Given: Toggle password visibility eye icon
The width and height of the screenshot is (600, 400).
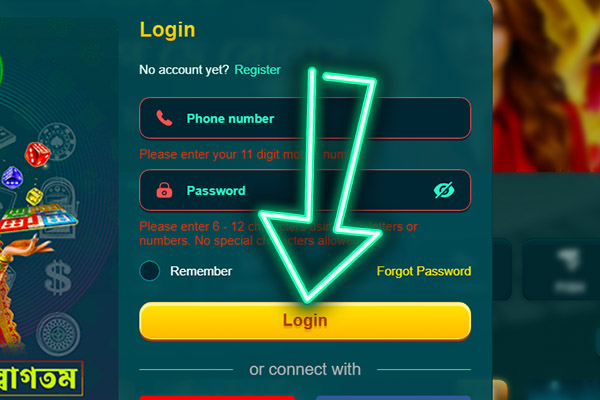Looking at the screenshot, I should click(445, 190).
